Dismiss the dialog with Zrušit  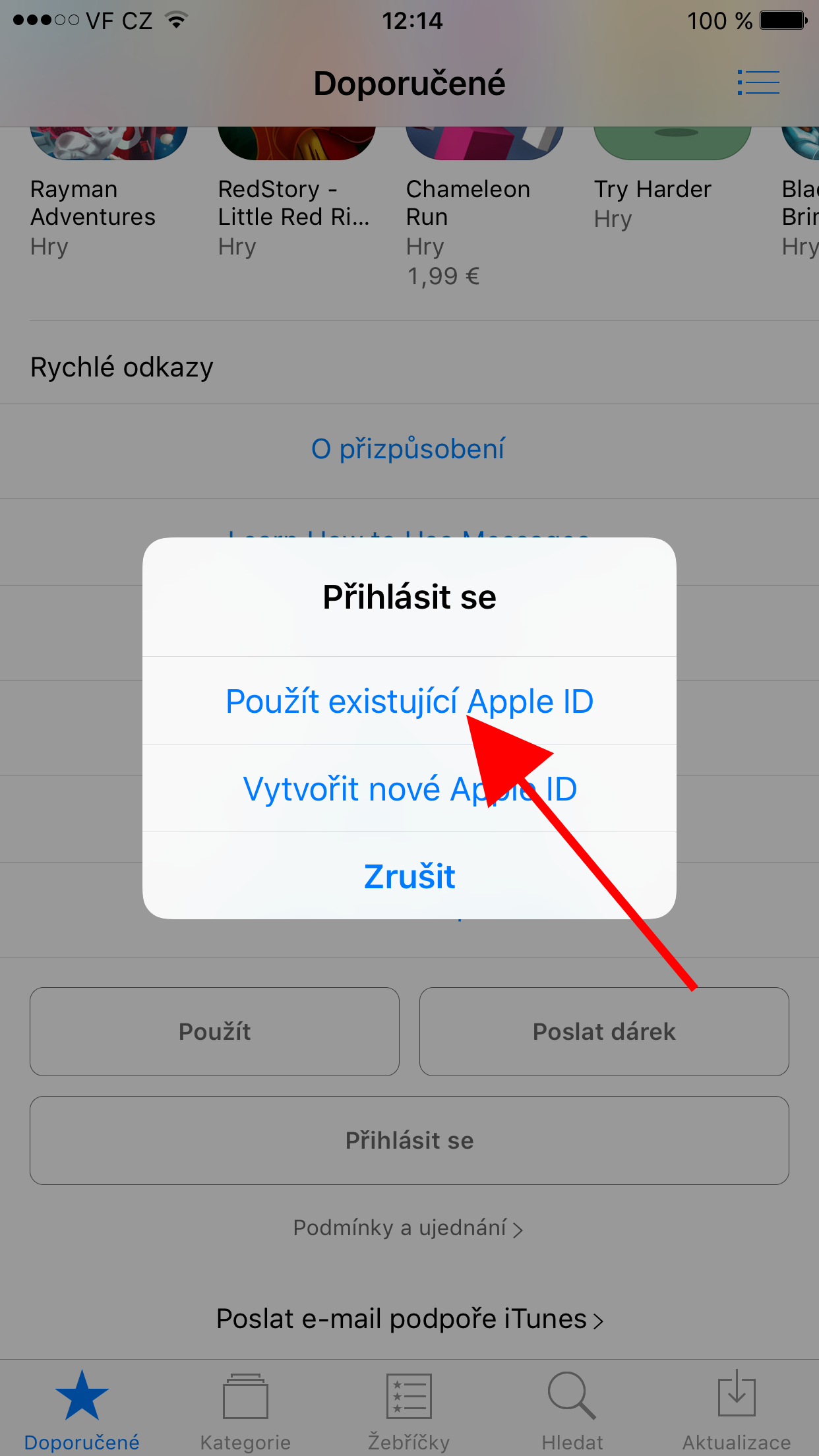coord(409,876)
